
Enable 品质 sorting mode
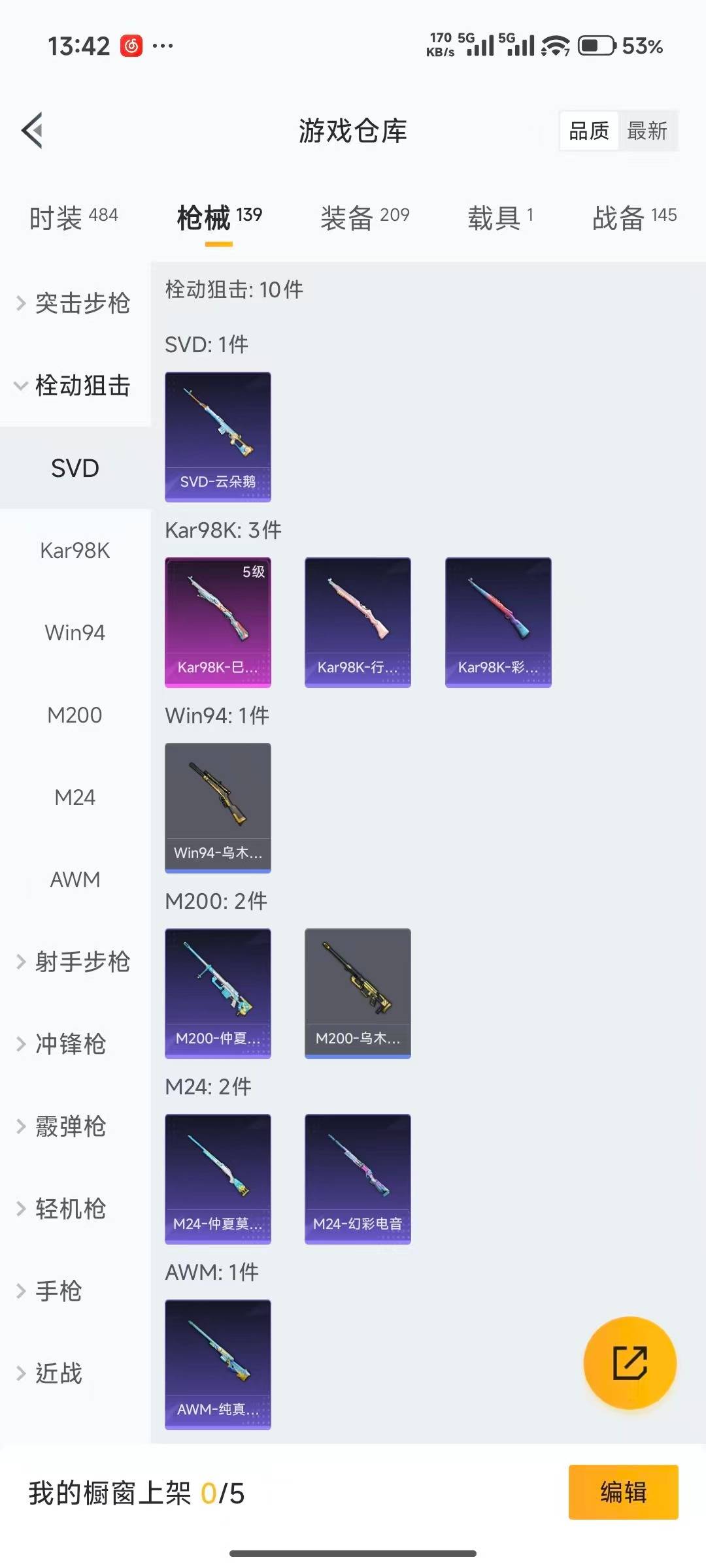tap(588, 131)
